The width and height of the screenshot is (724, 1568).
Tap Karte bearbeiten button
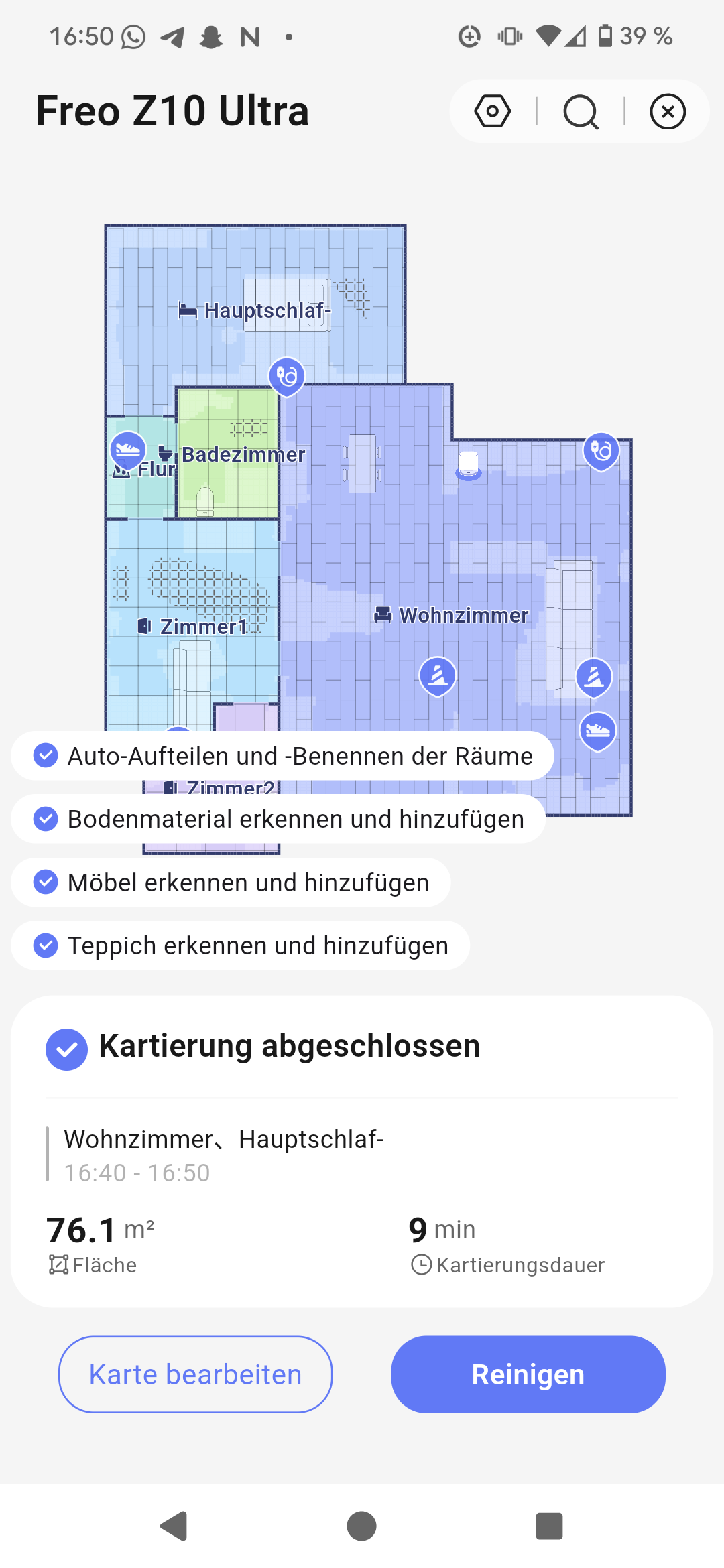(x=195, y=1374)
